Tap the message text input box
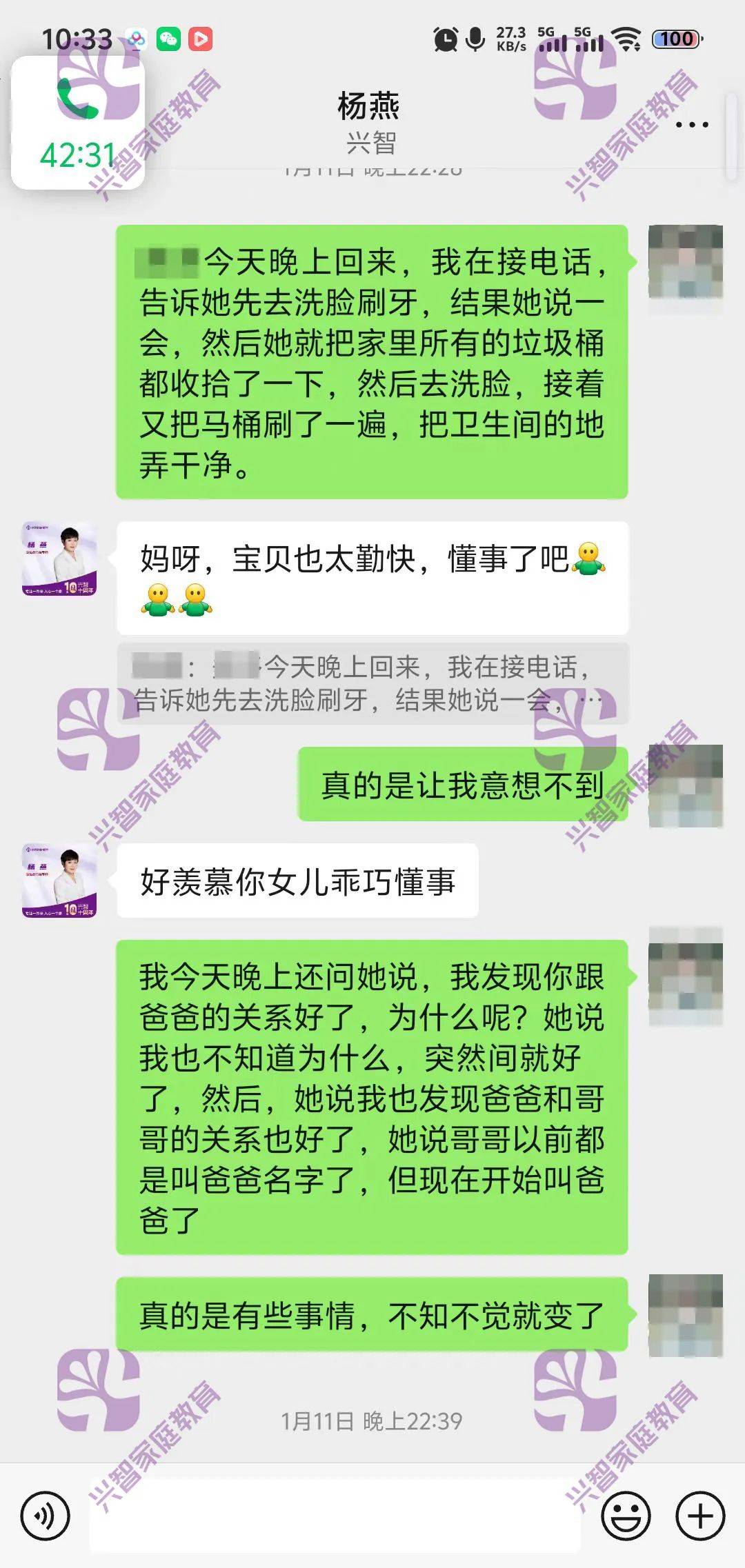This screenshot has height=1568, width=745. (x=335, y=1516)
